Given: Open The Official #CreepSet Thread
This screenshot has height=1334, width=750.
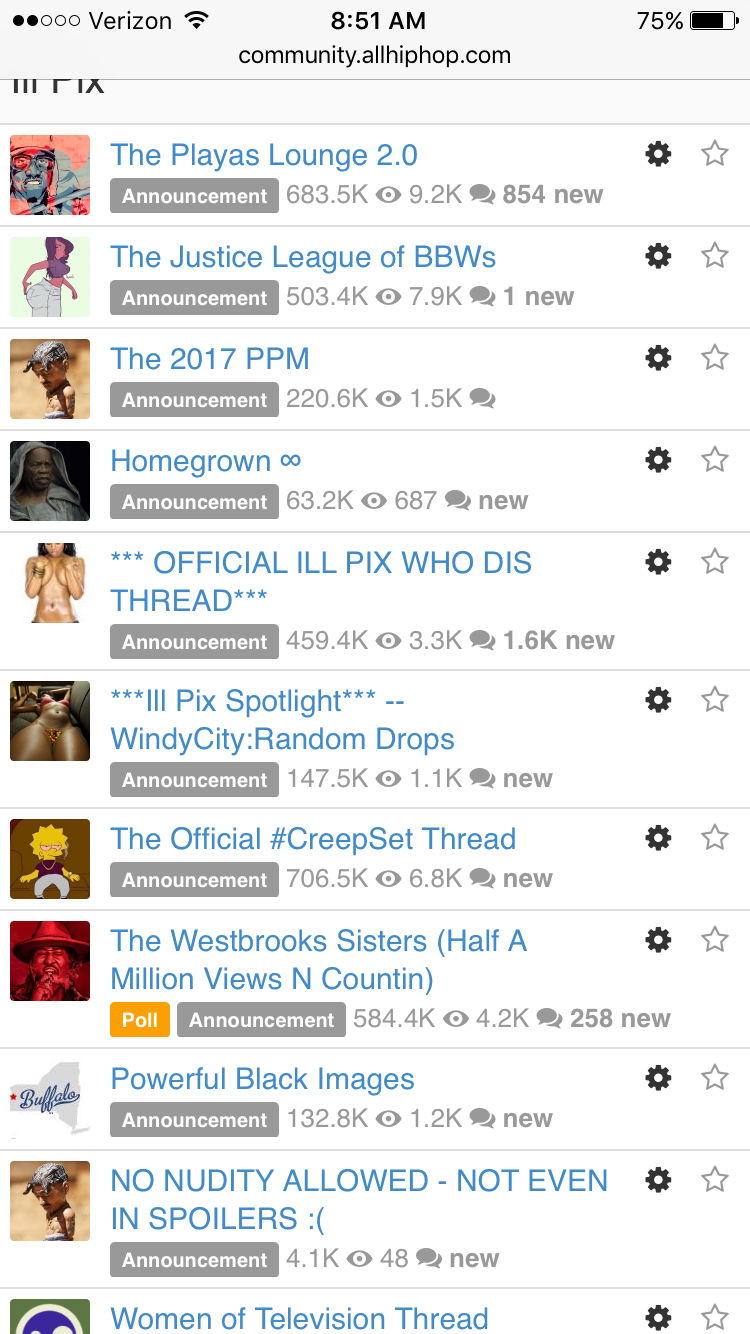Looking at the screenshot, I should [313, 839].
